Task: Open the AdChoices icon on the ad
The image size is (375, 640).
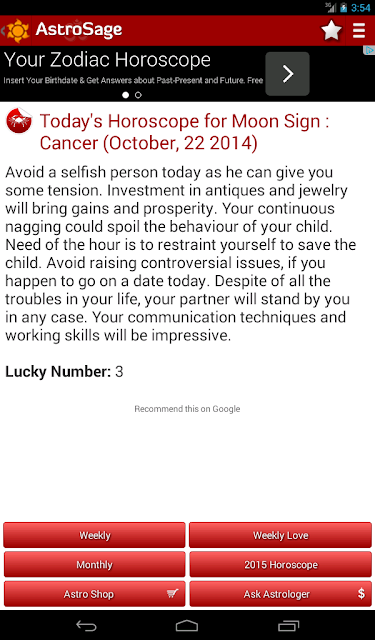Action: click(x=369, y=51)
